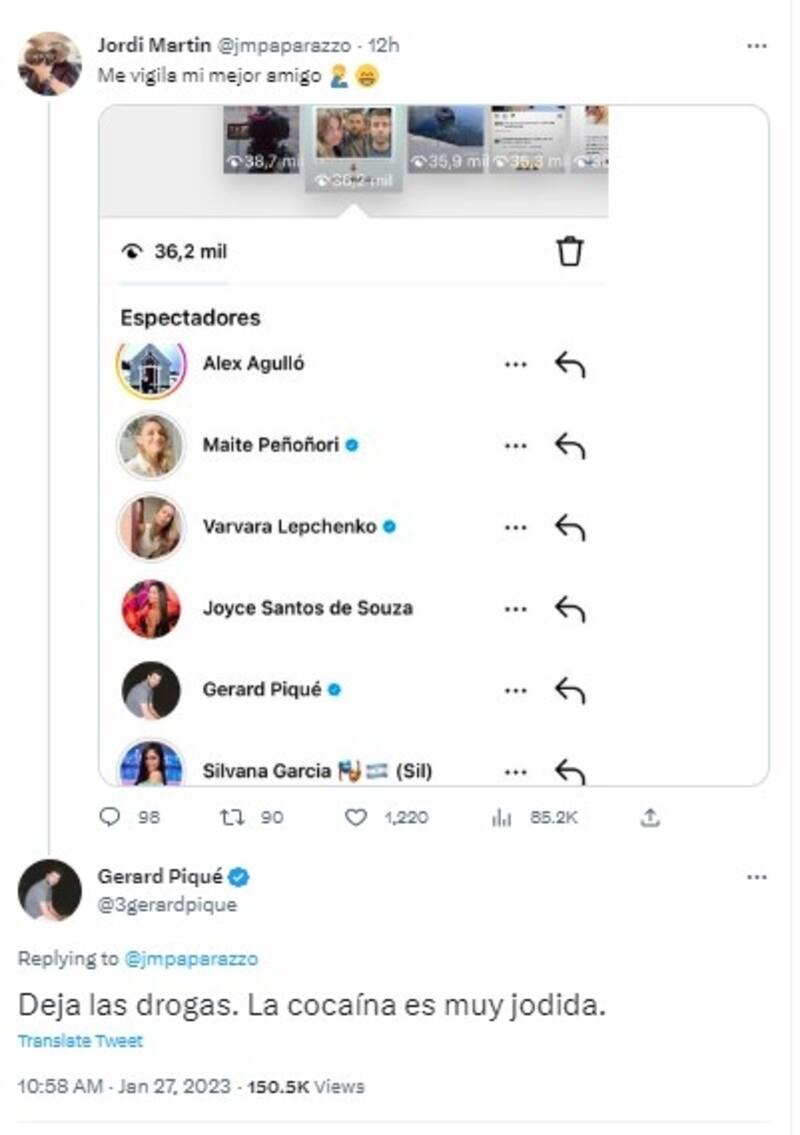
Task: Open tweet analytics via the bar chart icon
Action: tap(501, 818)
